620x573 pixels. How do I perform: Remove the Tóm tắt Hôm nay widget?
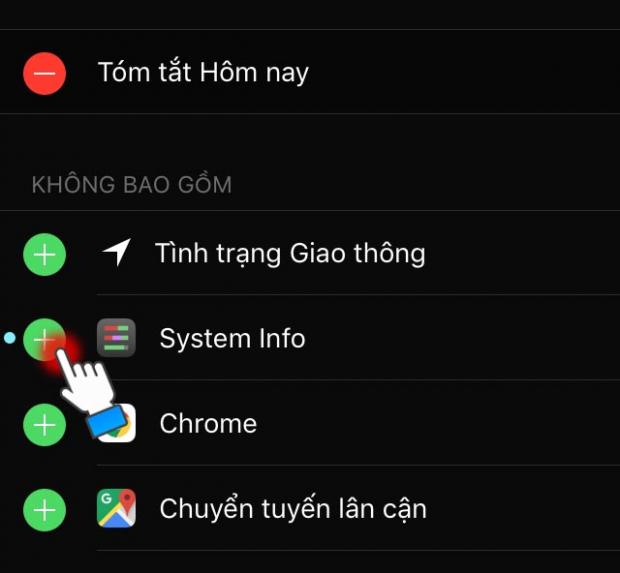[x=44, y=73]
